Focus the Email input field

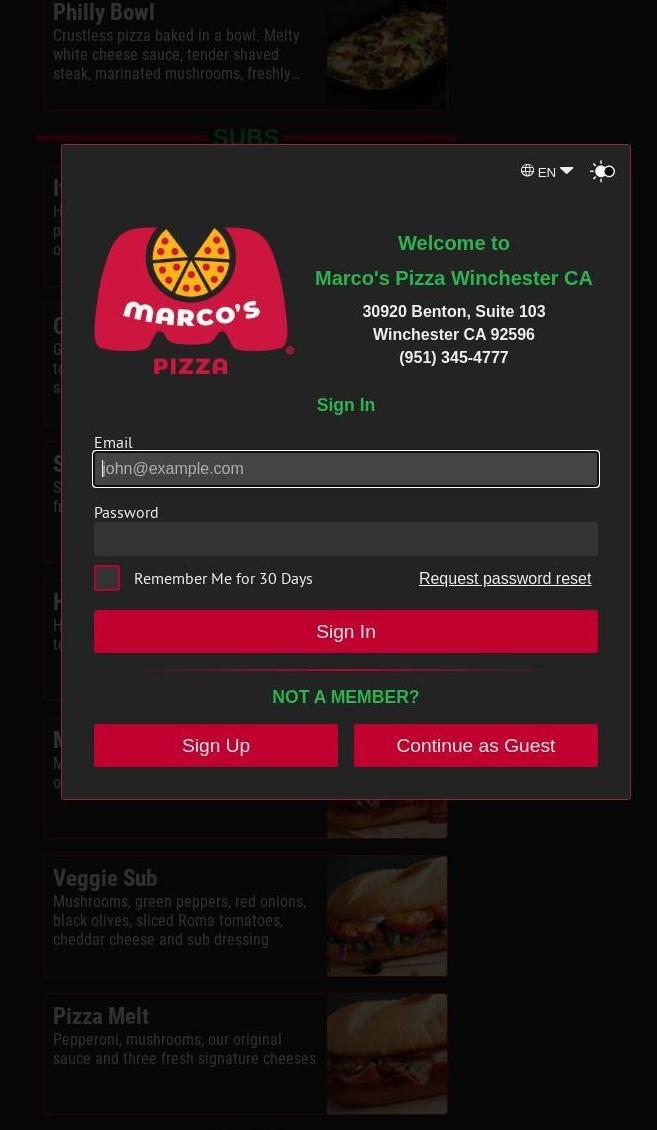pos(346,469)
